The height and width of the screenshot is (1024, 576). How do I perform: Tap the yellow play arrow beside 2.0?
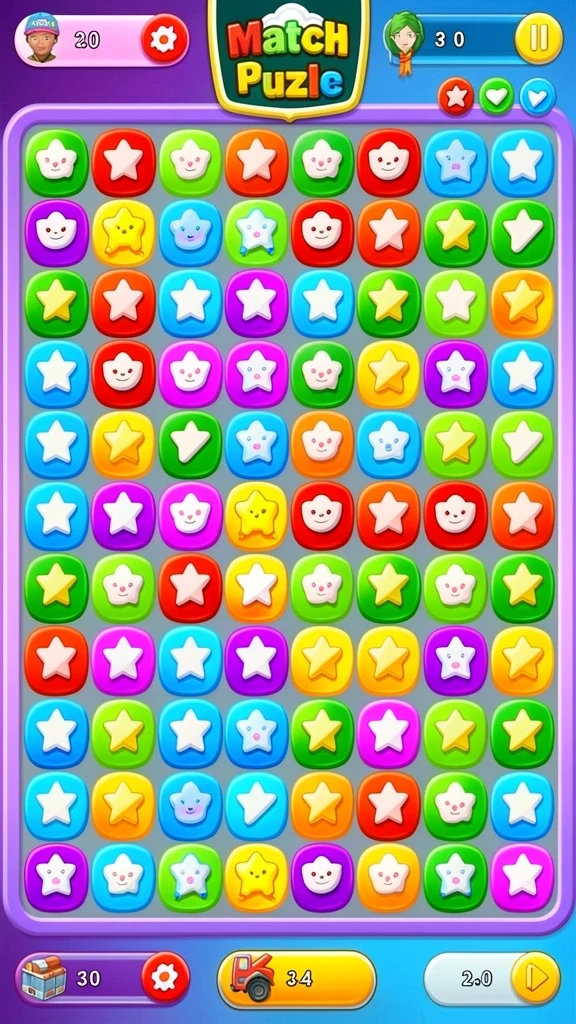click(536, 978)
